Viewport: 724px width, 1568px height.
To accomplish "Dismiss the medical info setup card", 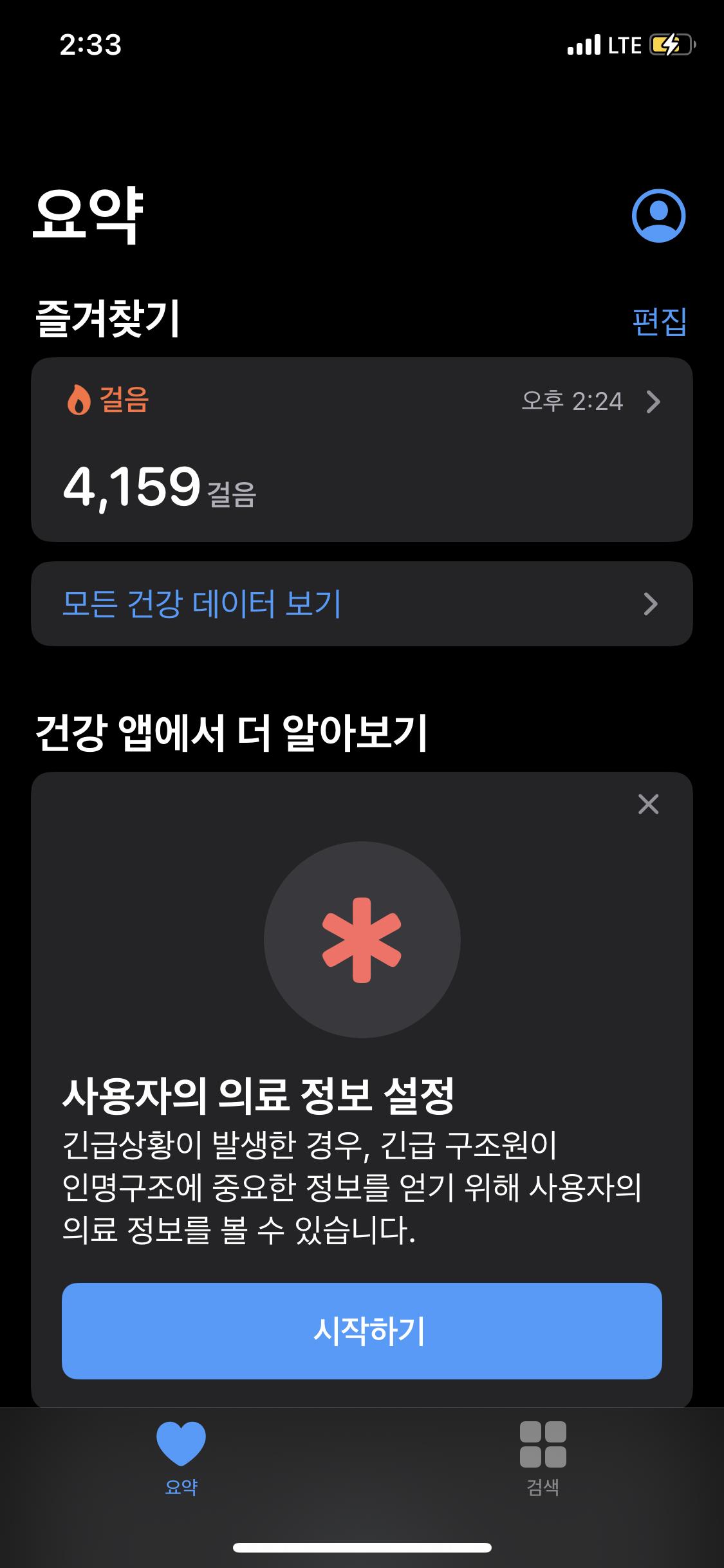I will point(648,804).
